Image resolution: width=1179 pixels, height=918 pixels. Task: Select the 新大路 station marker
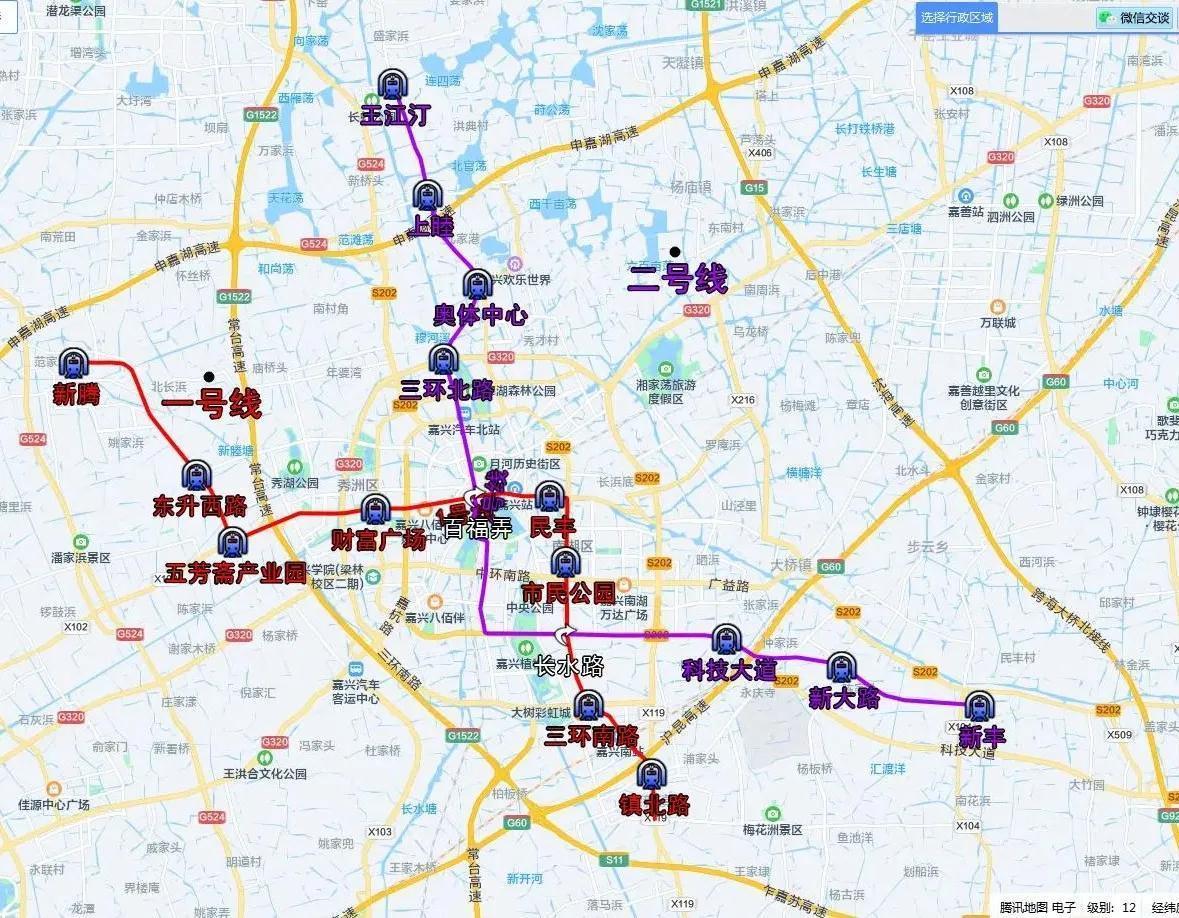(x=842, y=667)
